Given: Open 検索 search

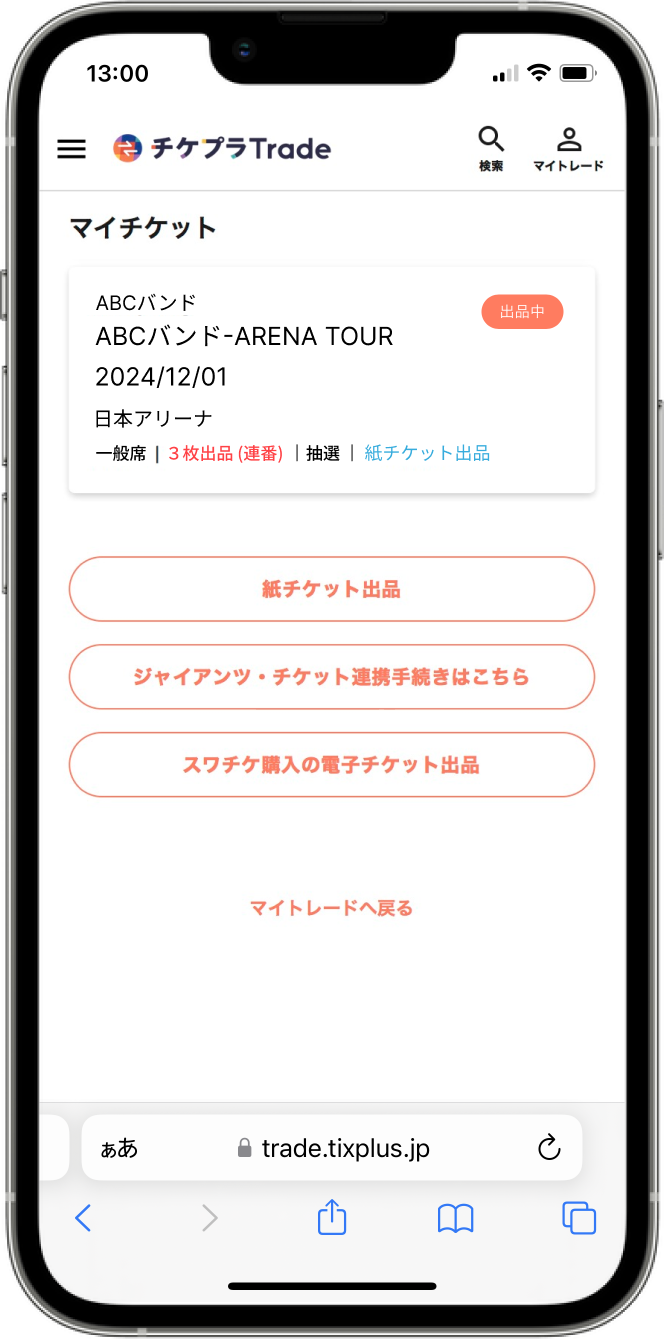Looking at the screenshot, I should click(491, 149).
